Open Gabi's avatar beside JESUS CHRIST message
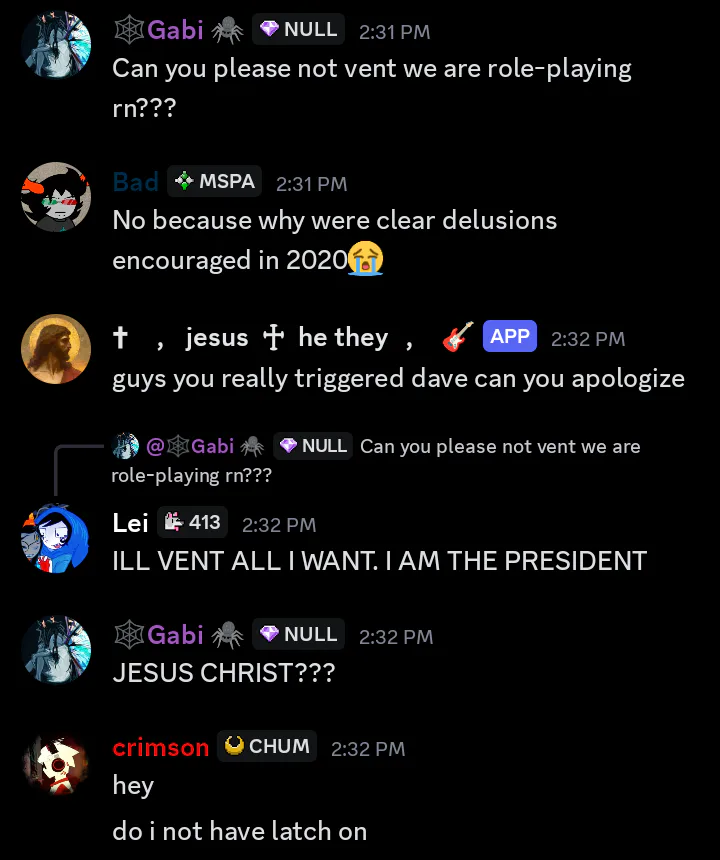Screen dimensions: 720x860 click(56, 649)
